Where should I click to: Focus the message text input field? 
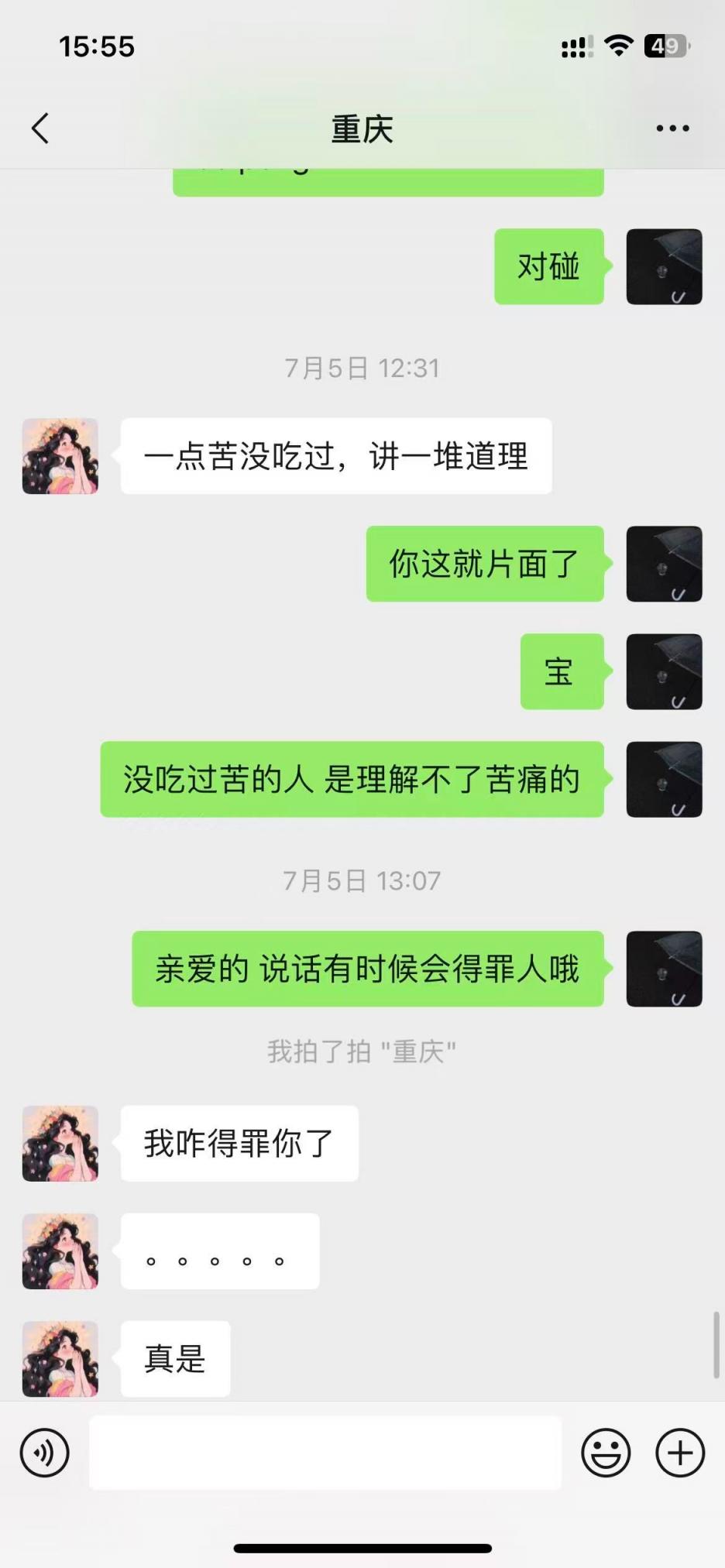[325, 1453]
